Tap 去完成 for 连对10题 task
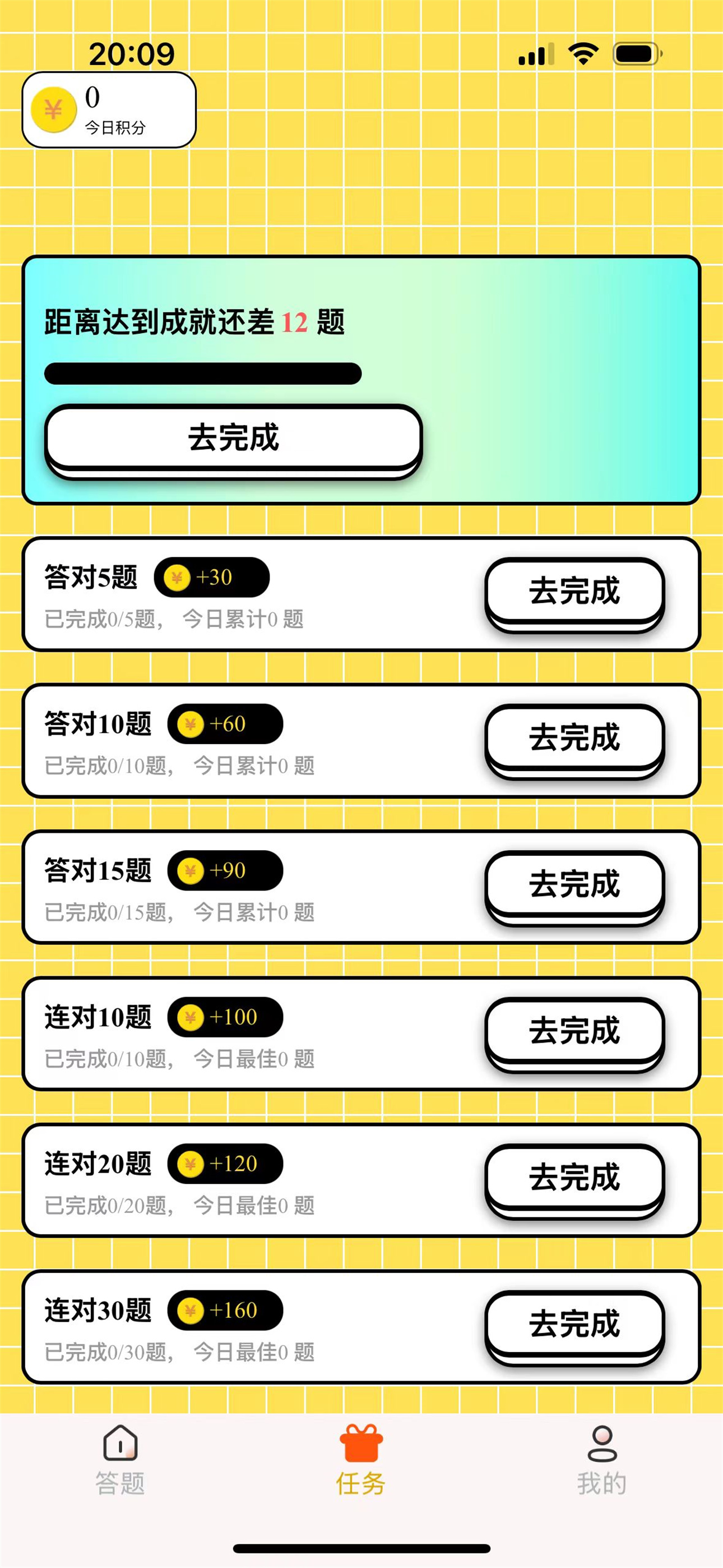The height and width of the screenshot is (1568, 723). pyautogui.click(x=574, y=1031)
